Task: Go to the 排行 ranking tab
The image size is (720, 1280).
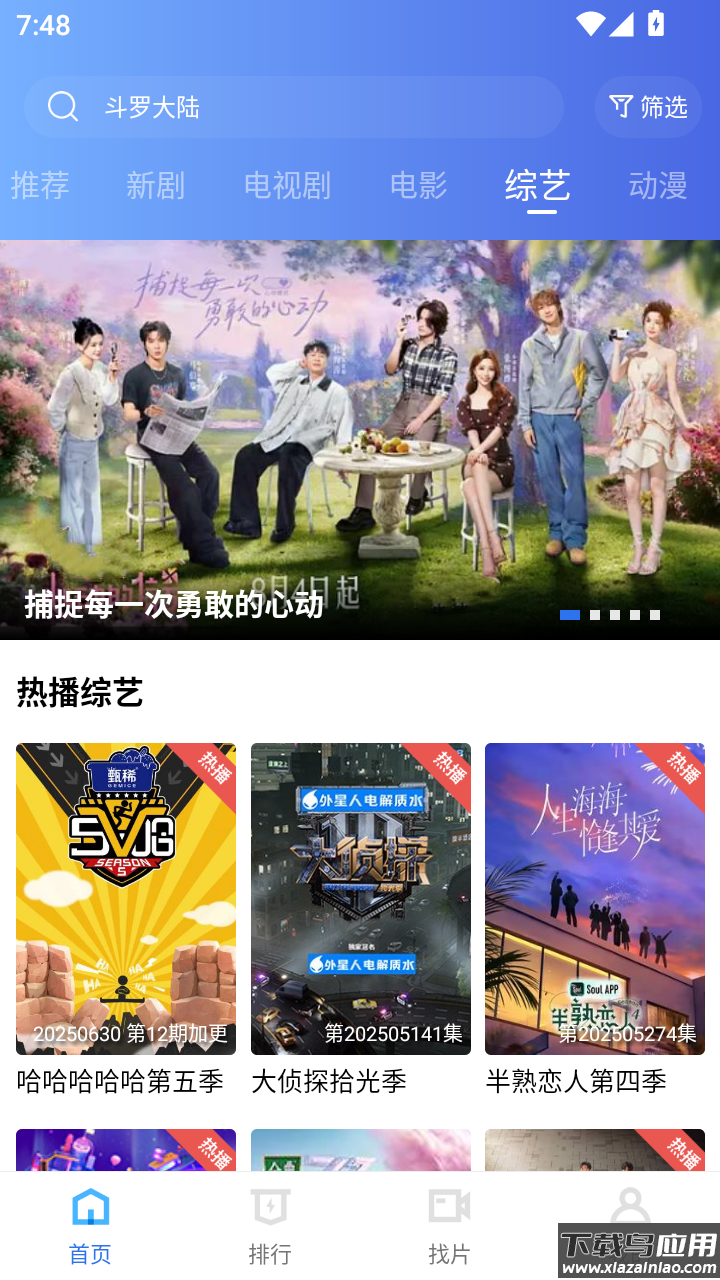Action: tap(270, 1225)
